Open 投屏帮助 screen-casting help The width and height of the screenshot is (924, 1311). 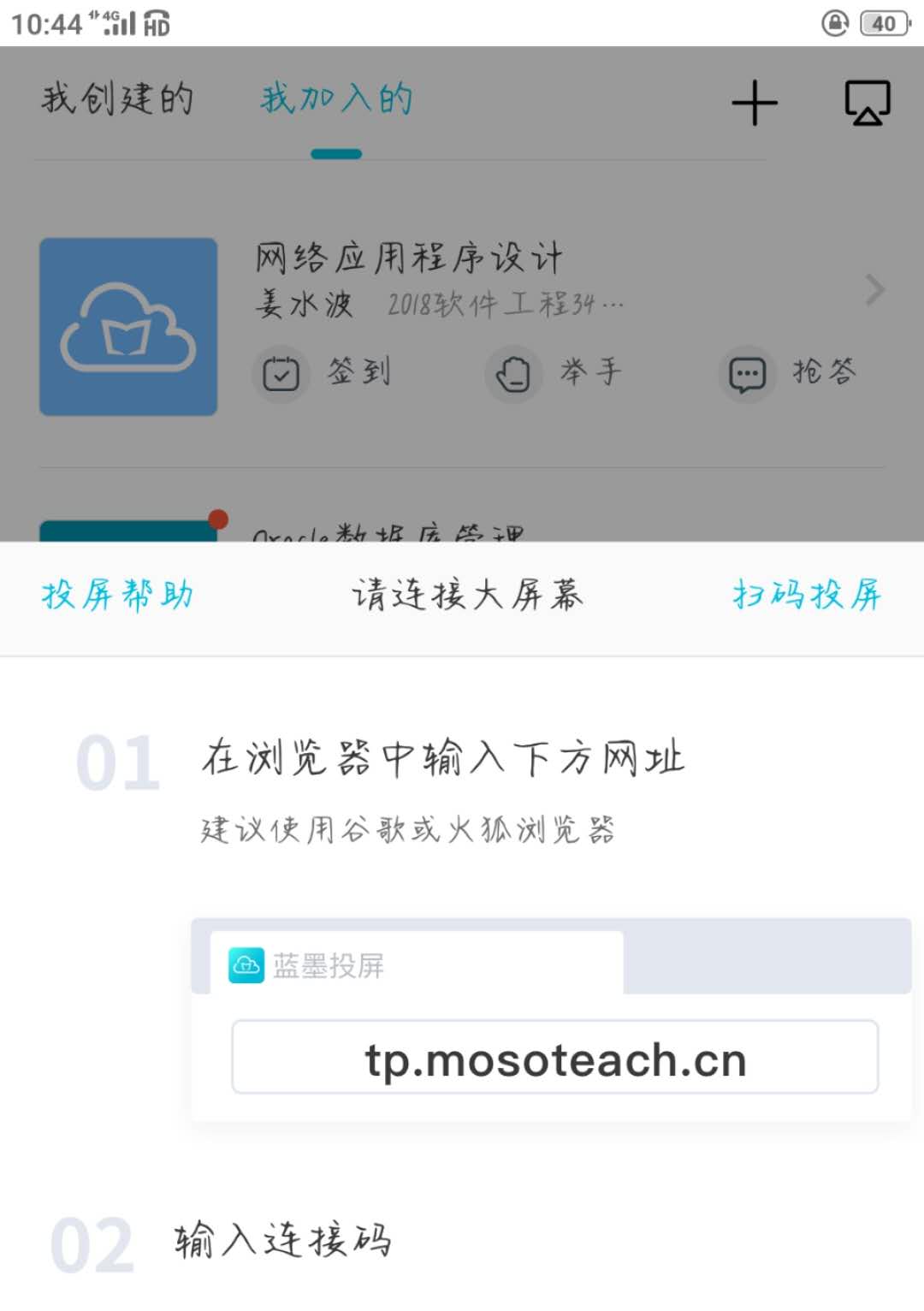coord(118,596)
